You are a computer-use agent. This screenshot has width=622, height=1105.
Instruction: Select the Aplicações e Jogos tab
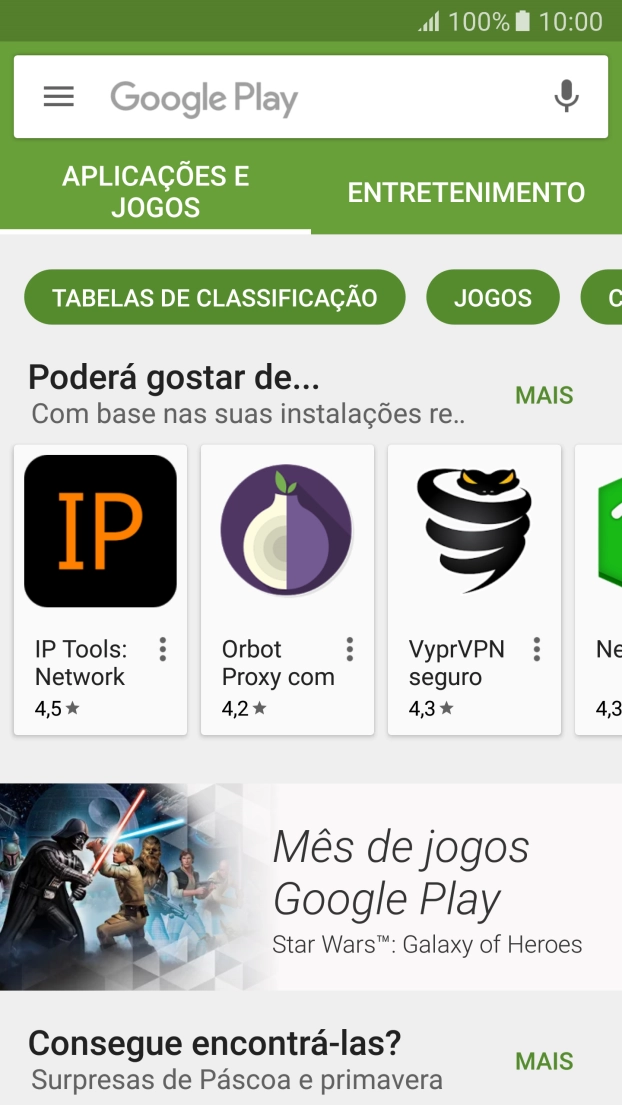[155, 192]
